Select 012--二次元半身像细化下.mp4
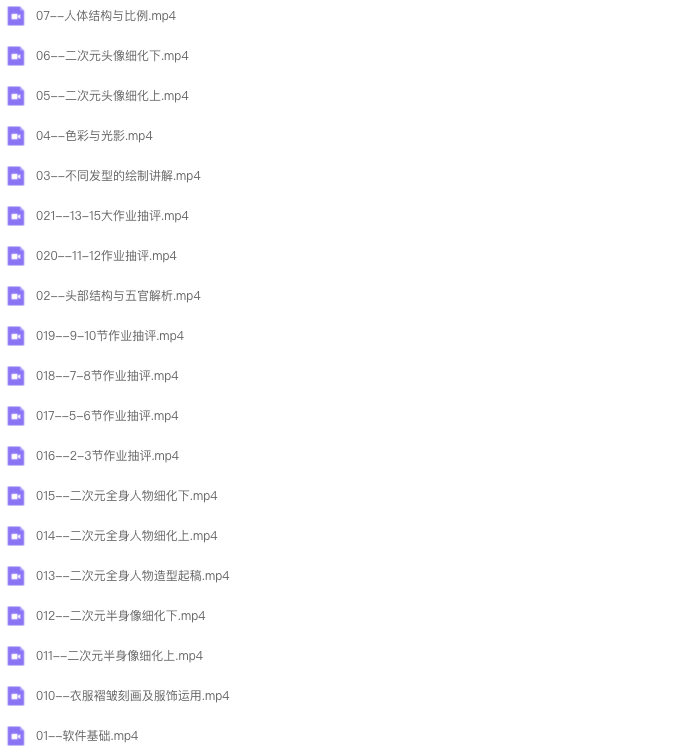Viewport: 677px width, 753px height. tap(120, 616)
